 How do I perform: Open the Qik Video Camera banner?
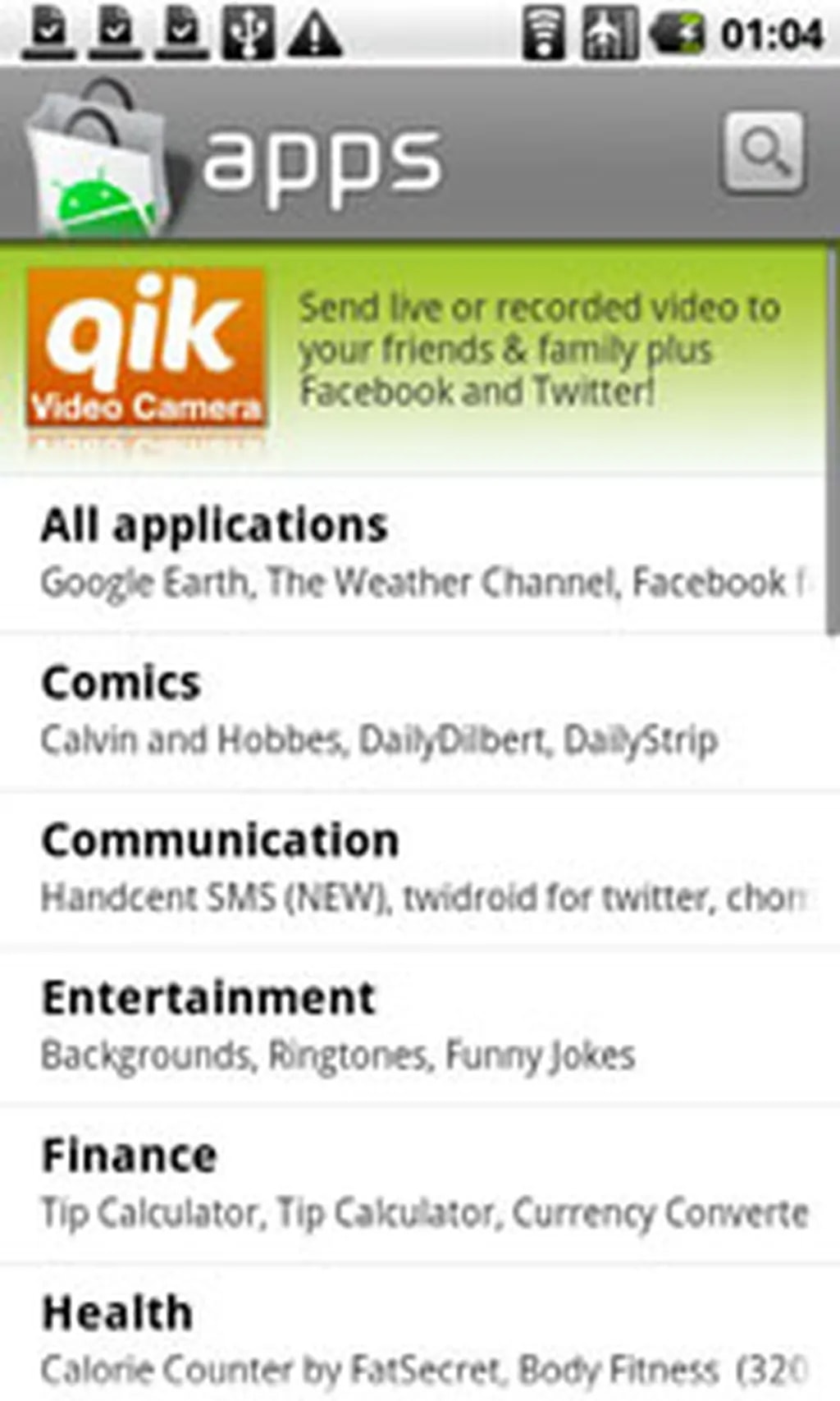click(x=410, y=359)
